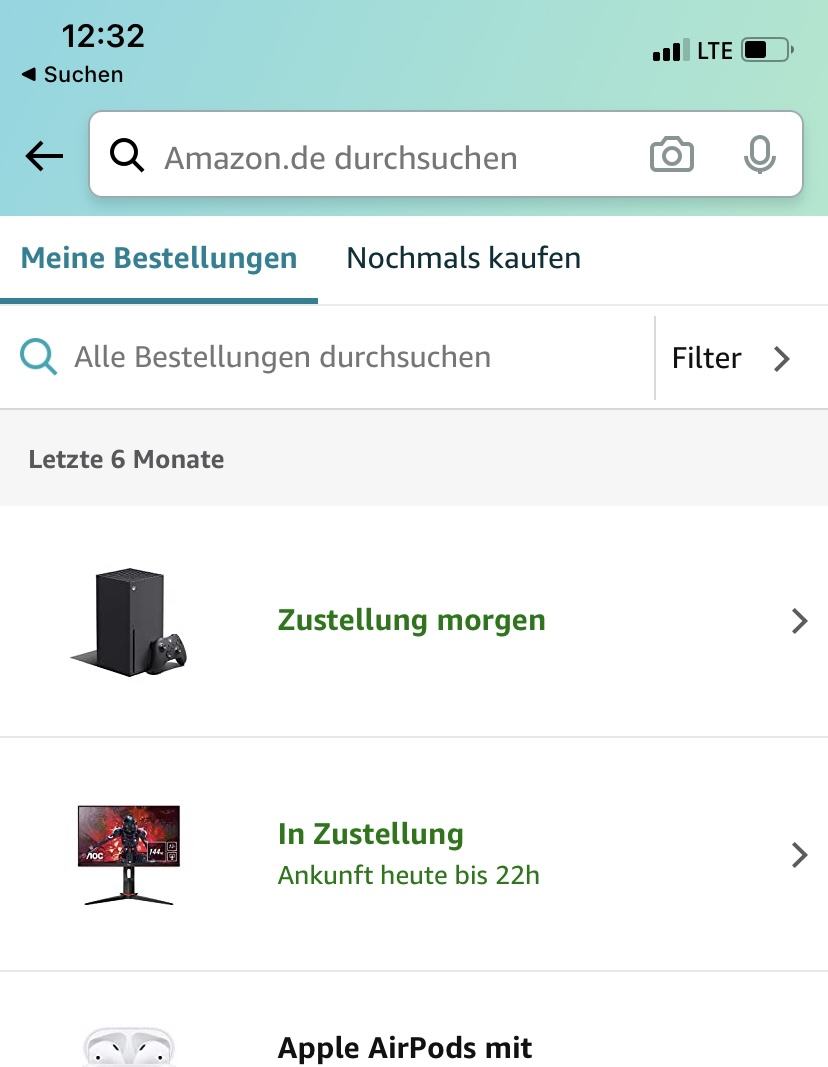The width and height of the screenshot is (828, 1067).
Task: Return to Suchen via the status bar
Action: tap(72, 75)
